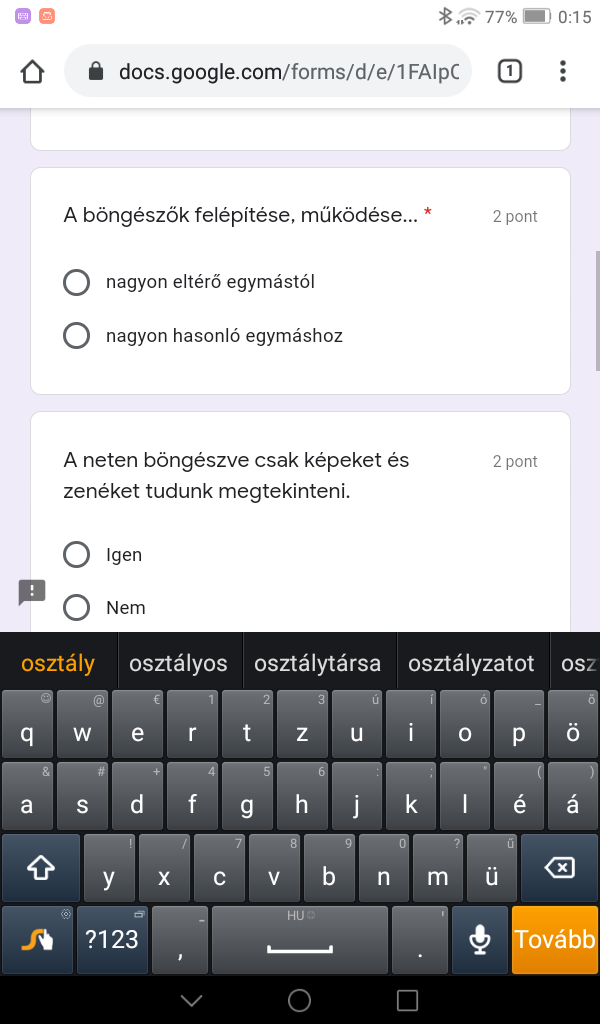600x1024 pixels.
Task: Delete a character with backspace
Action: (x=559, y=868)
